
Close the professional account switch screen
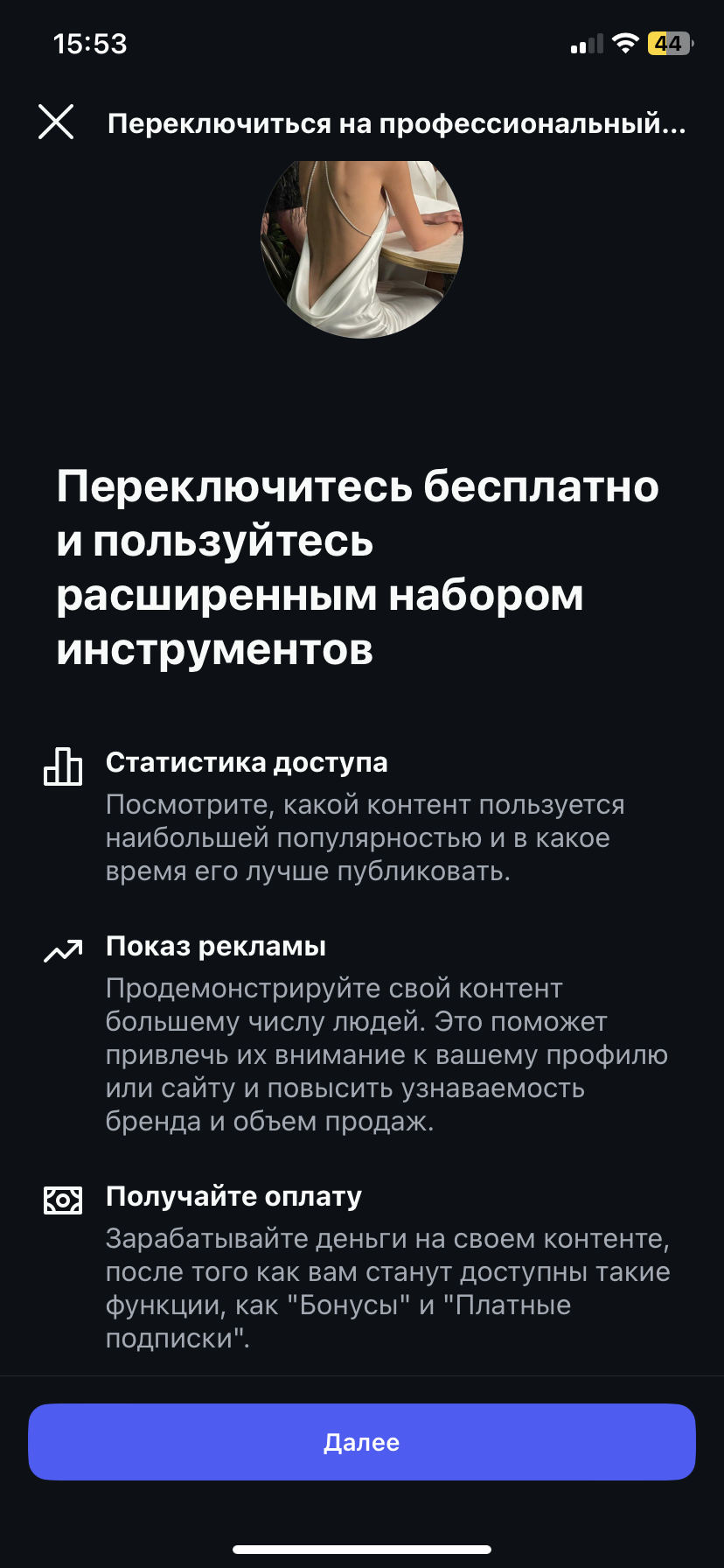56,122
